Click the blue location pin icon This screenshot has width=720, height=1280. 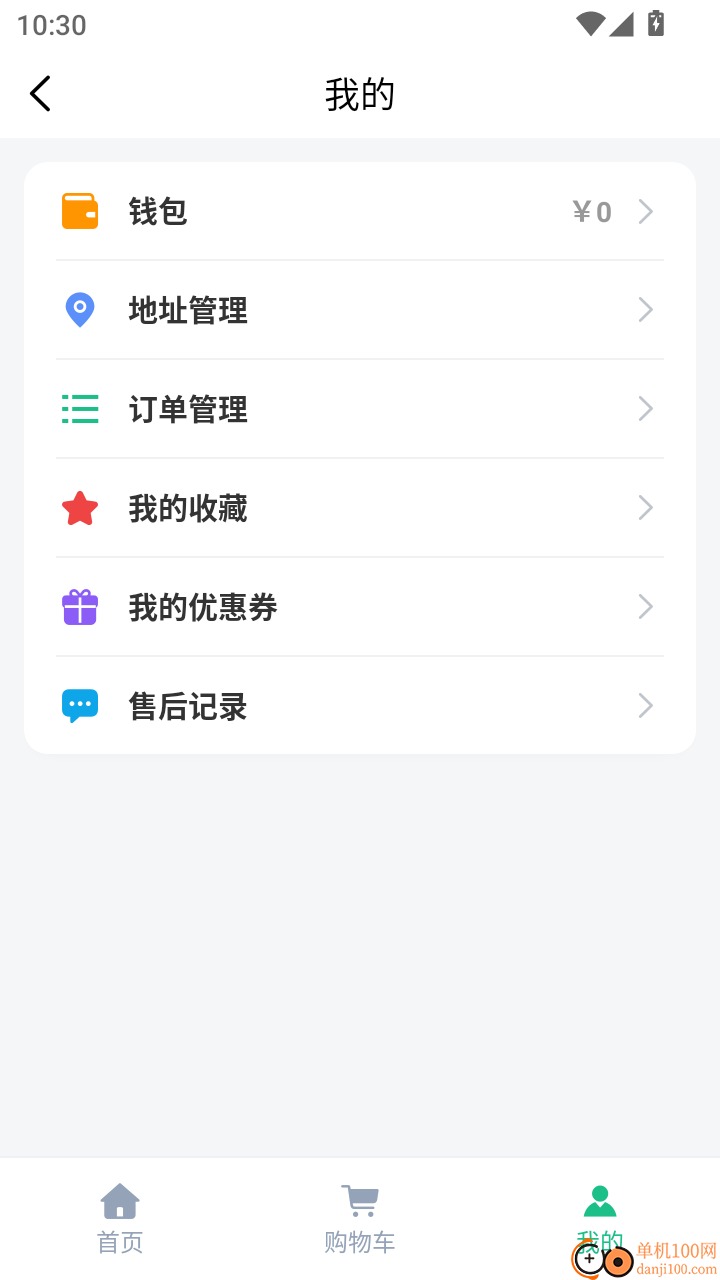coord(80,310)
